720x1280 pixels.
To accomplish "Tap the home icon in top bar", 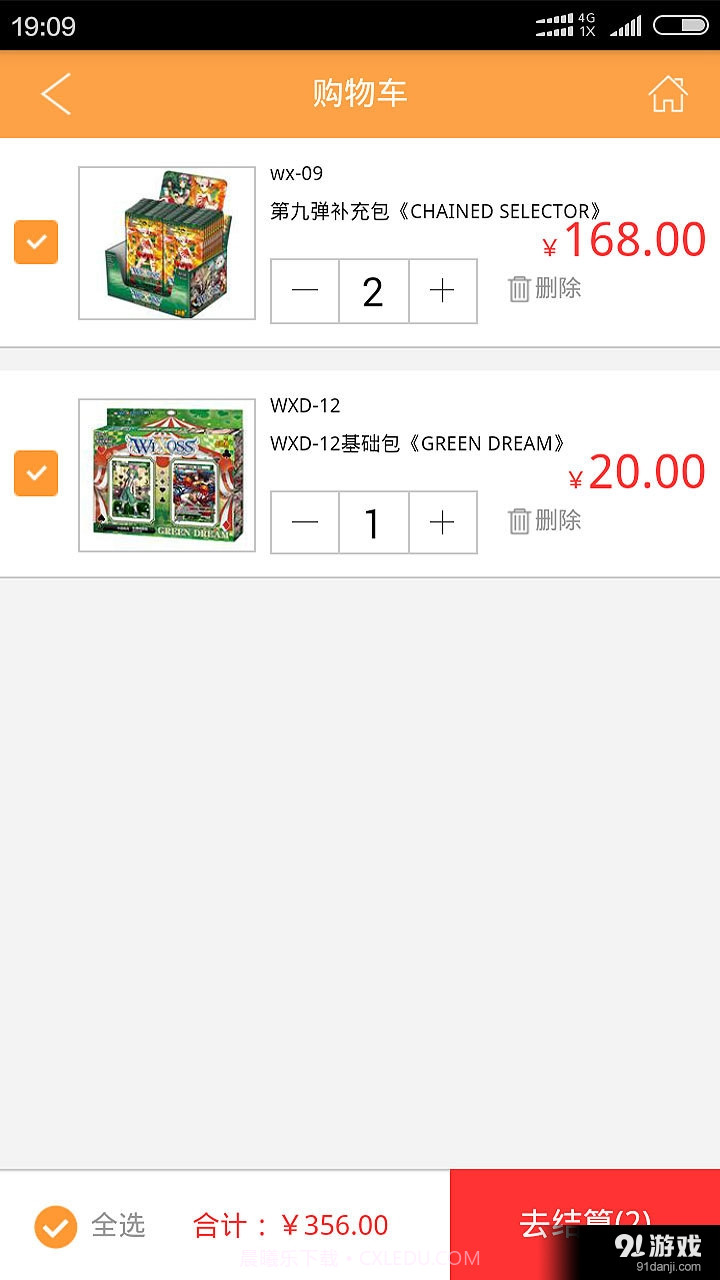I will tap(668, 93).
